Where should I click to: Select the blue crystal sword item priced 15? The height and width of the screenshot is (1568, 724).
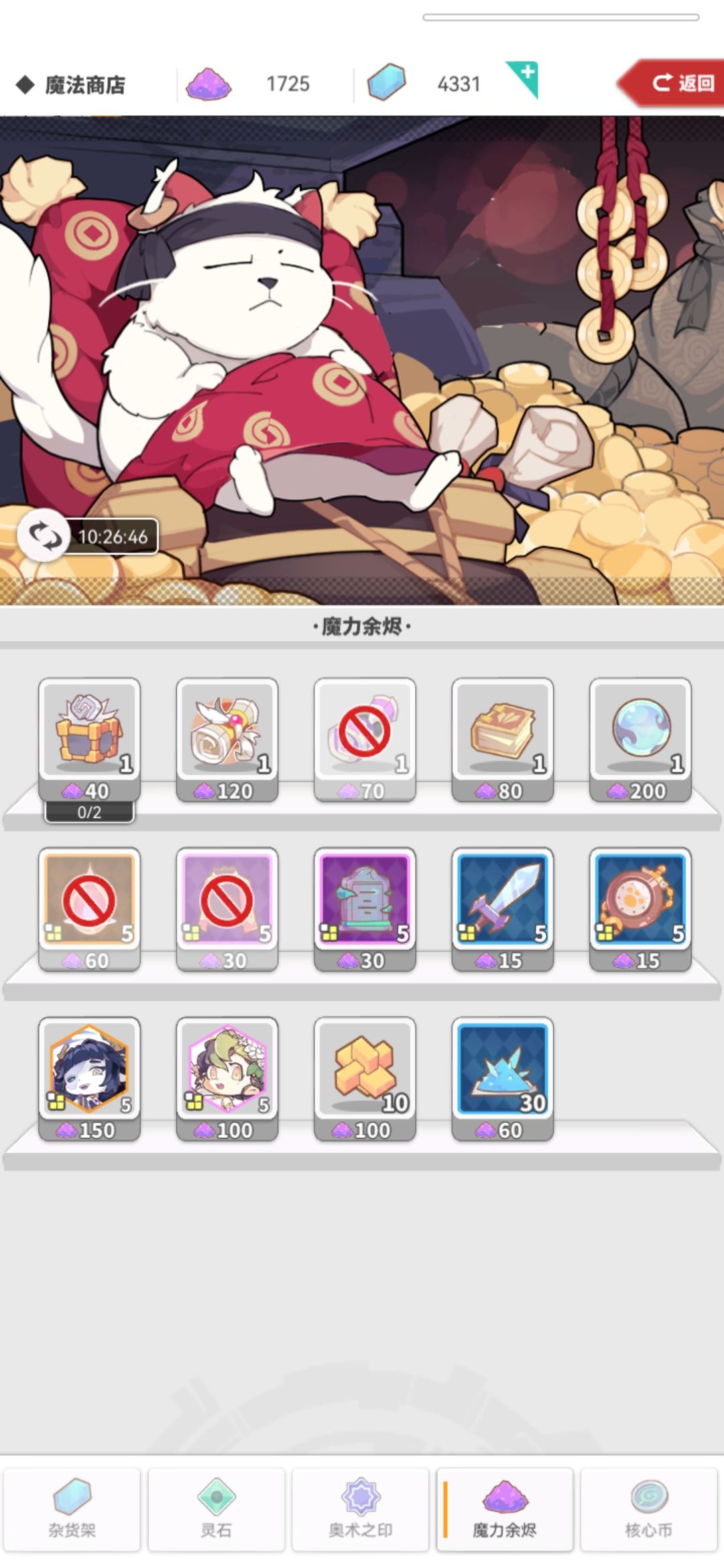(502, 905)
